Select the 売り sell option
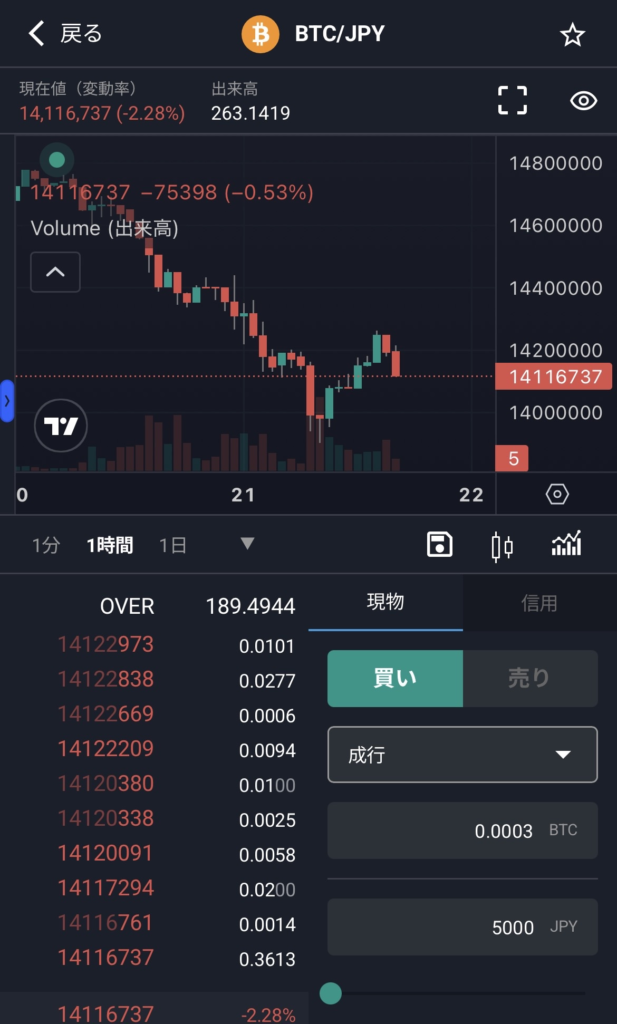617x1024 pixels. click(x=530, y=678)
